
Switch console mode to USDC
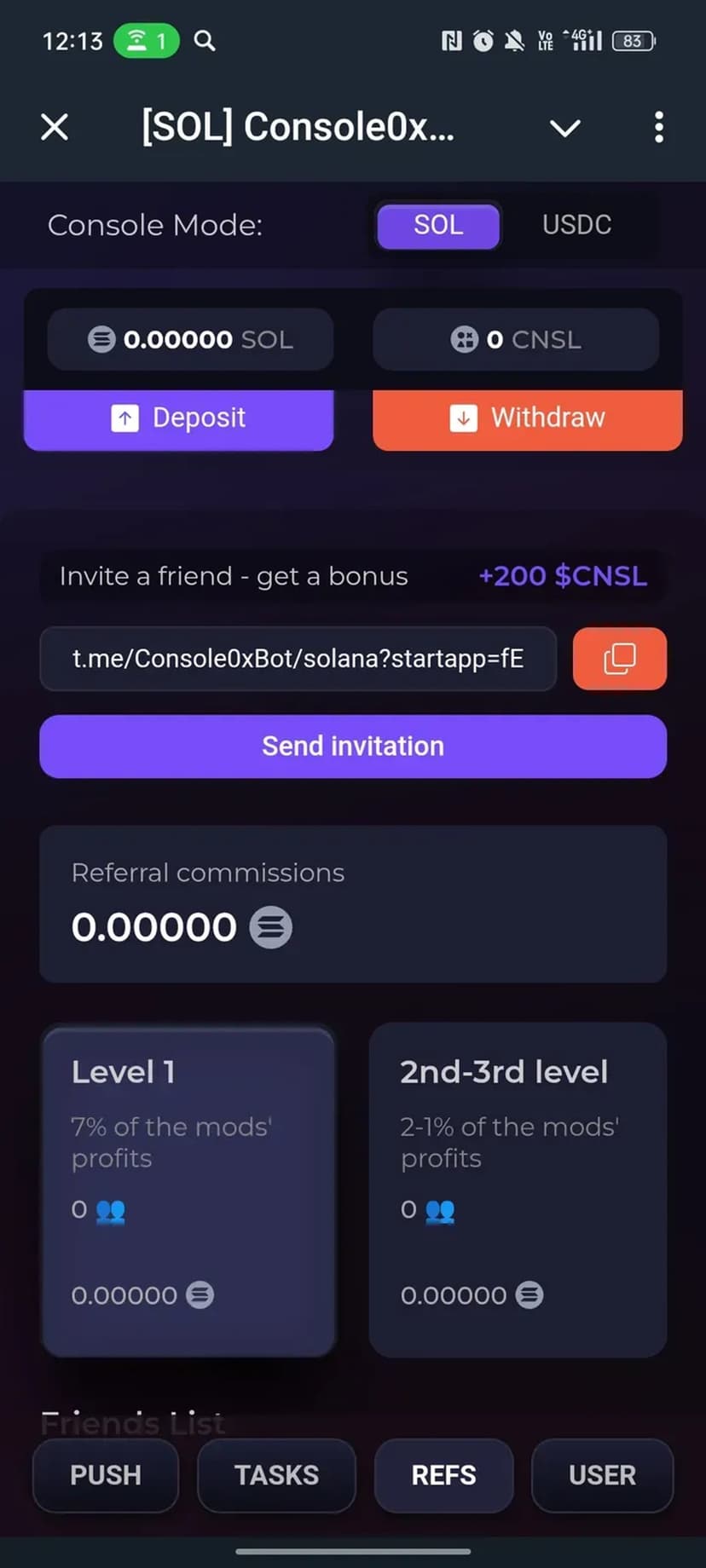(576, 225)
